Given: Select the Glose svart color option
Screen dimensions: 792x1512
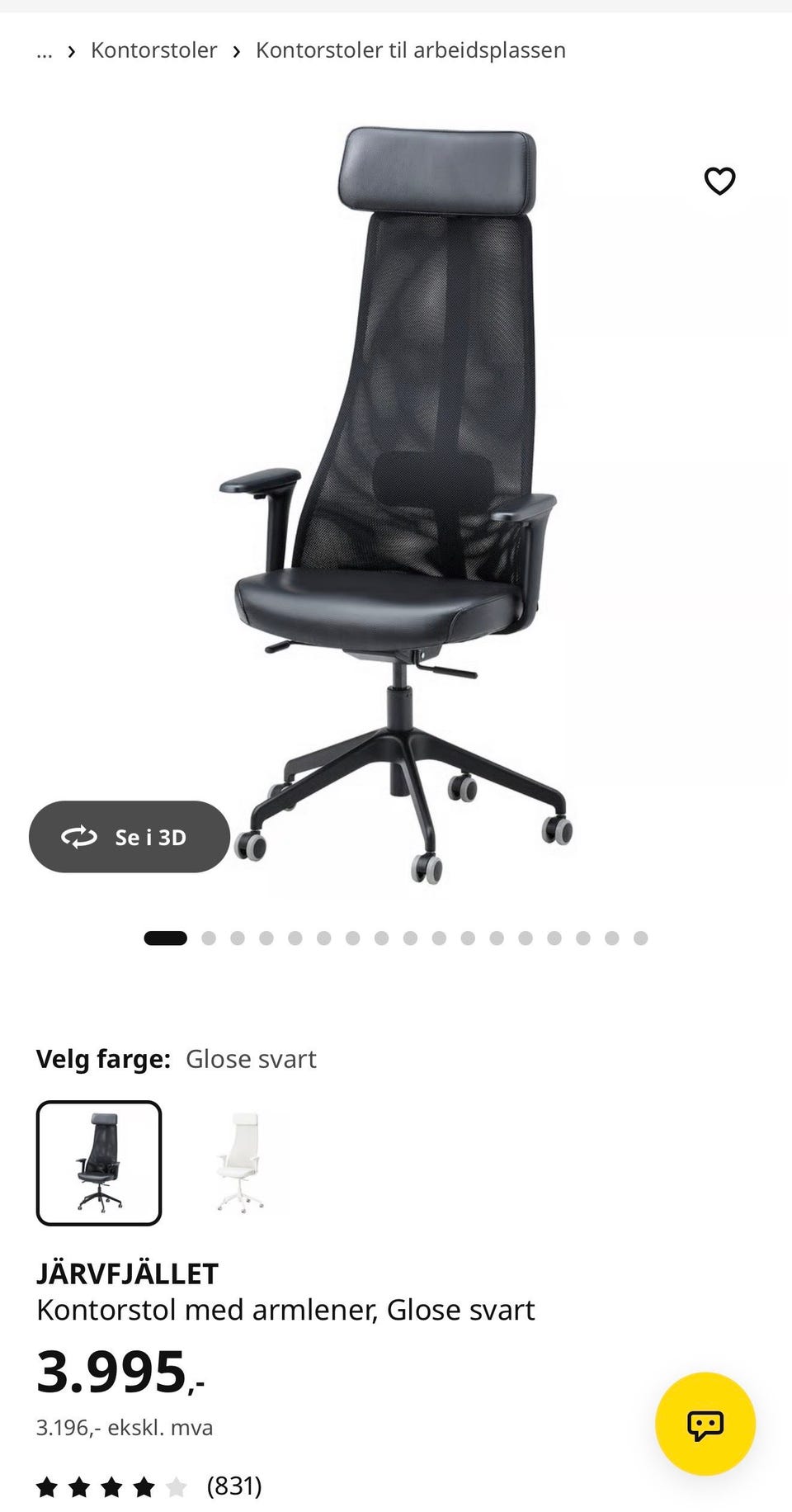Looking at the screenshot, I should pos(99,1163).
